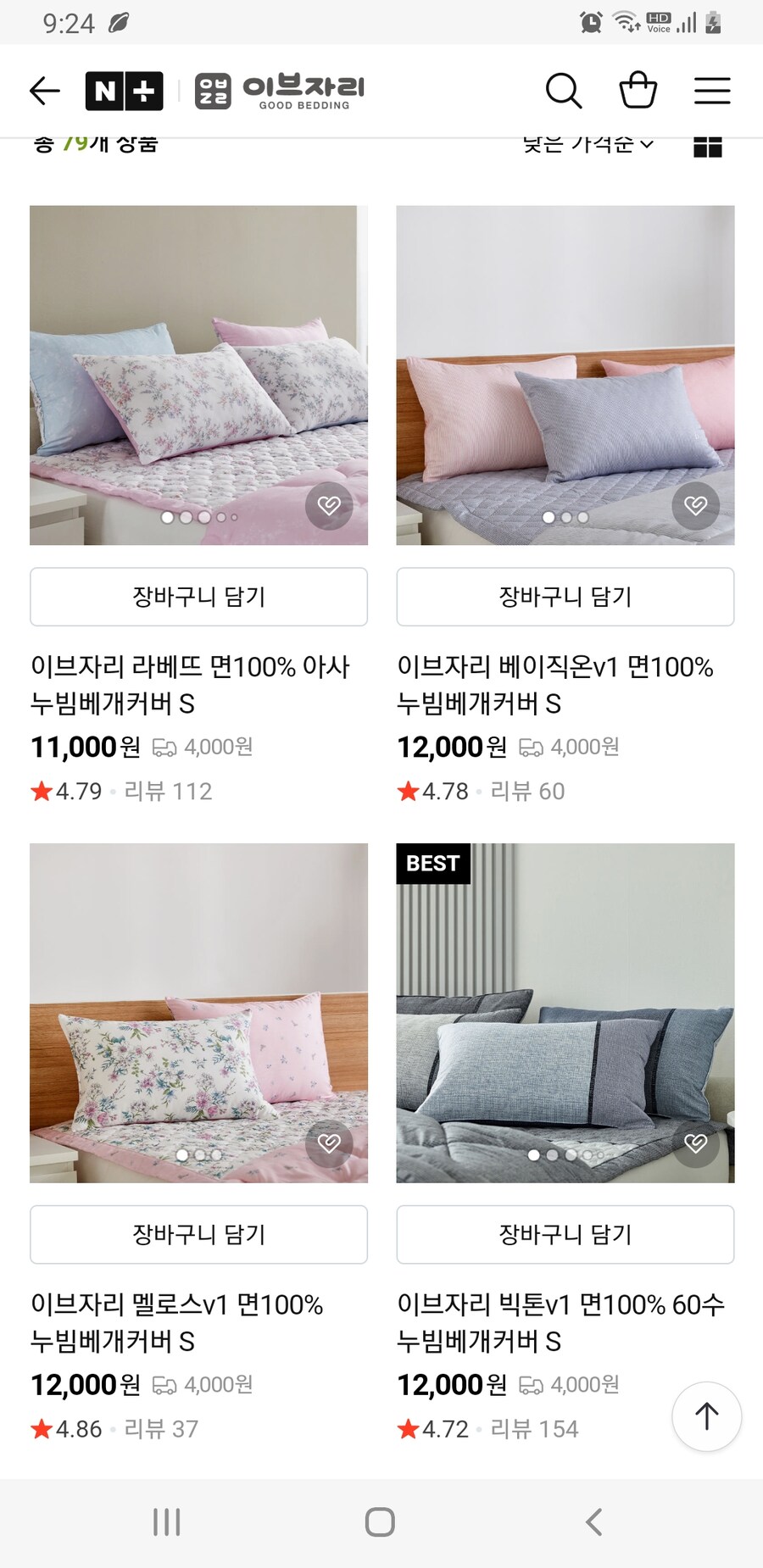Image resolution: width=763 pixels, height=1568 pixels.
Task: Add 라베뜨 아사 pillow cover to cart
Action: pos(198,597)
